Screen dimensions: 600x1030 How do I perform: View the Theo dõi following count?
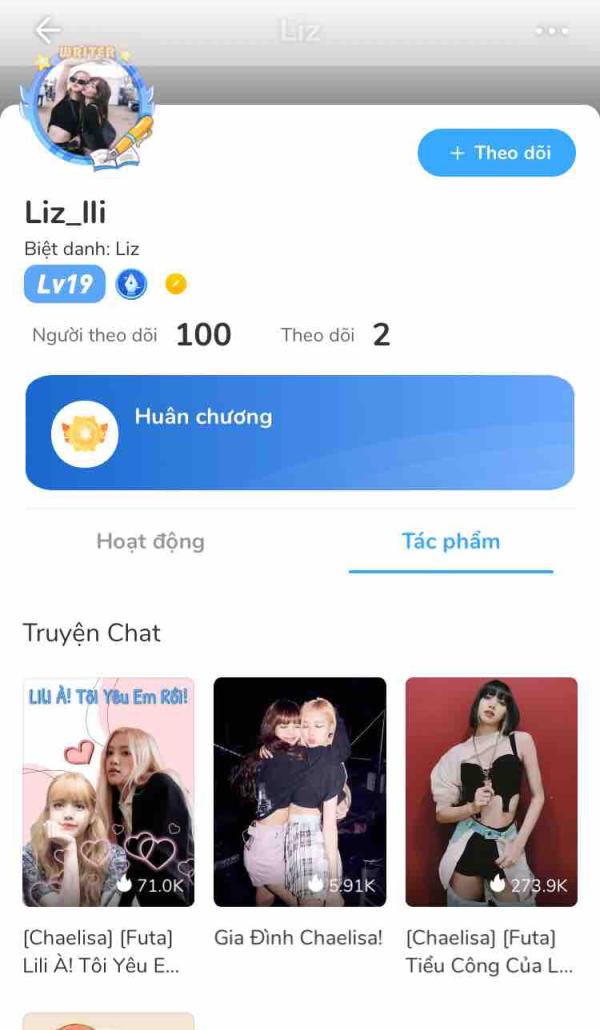point(335,335)
